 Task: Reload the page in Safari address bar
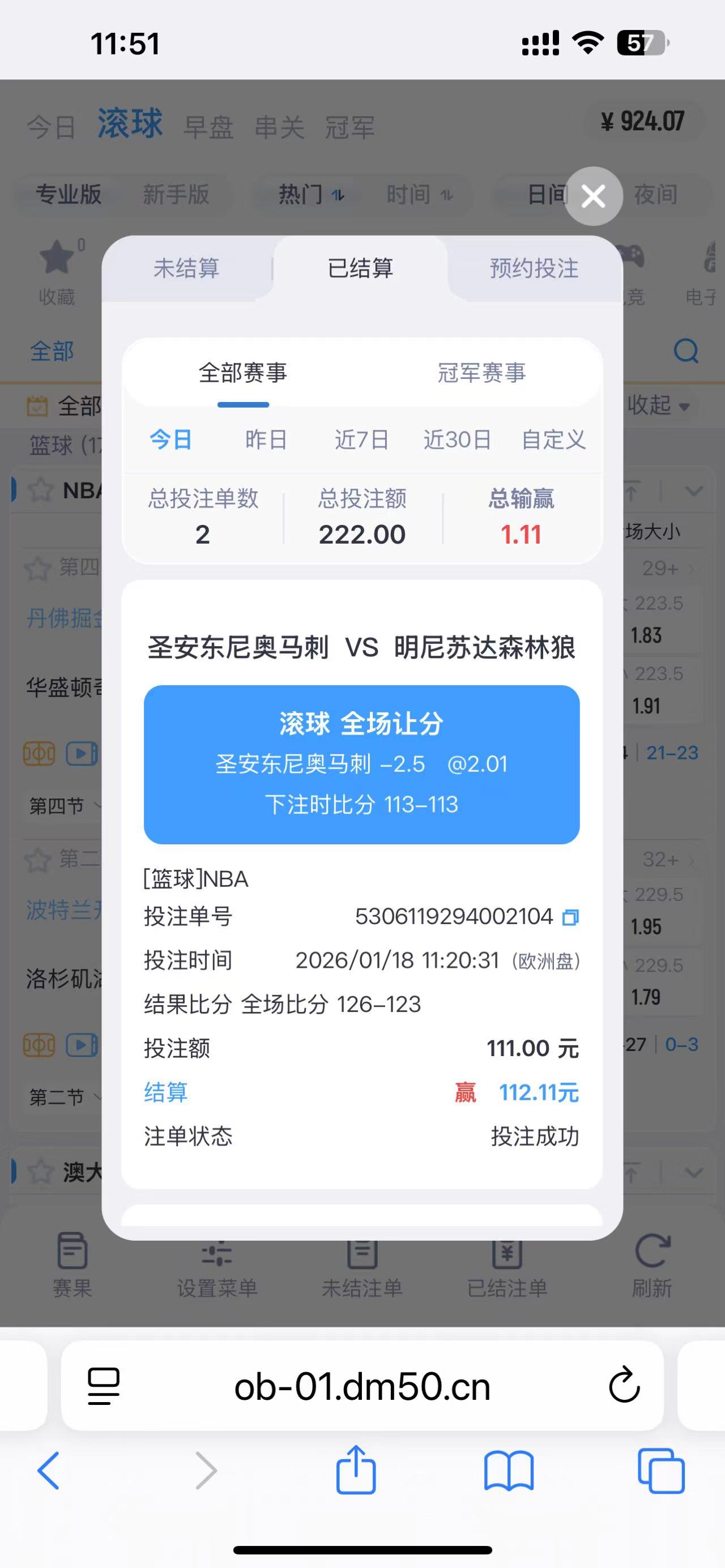pos(624,1386)
